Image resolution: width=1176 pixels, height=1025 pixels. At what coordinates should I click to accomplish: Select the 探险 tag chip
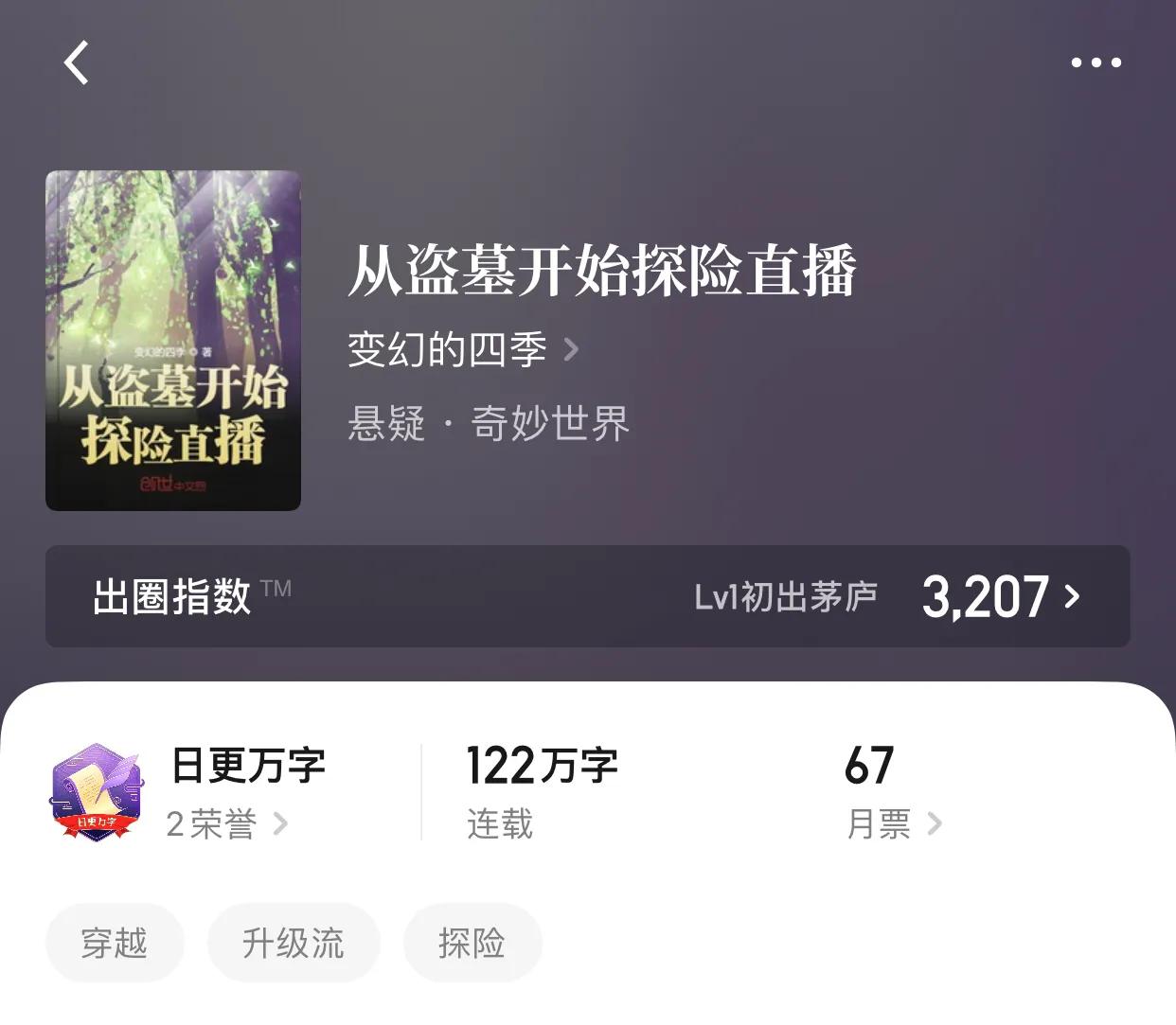pos(472,943)
